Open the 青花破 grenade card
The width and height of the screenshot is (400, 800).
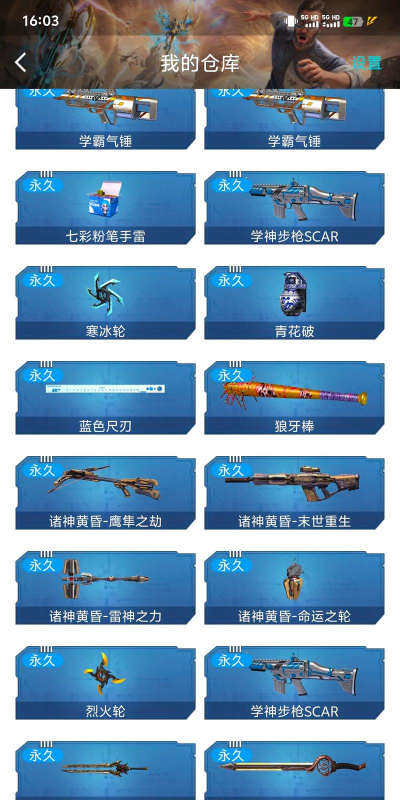294,303
